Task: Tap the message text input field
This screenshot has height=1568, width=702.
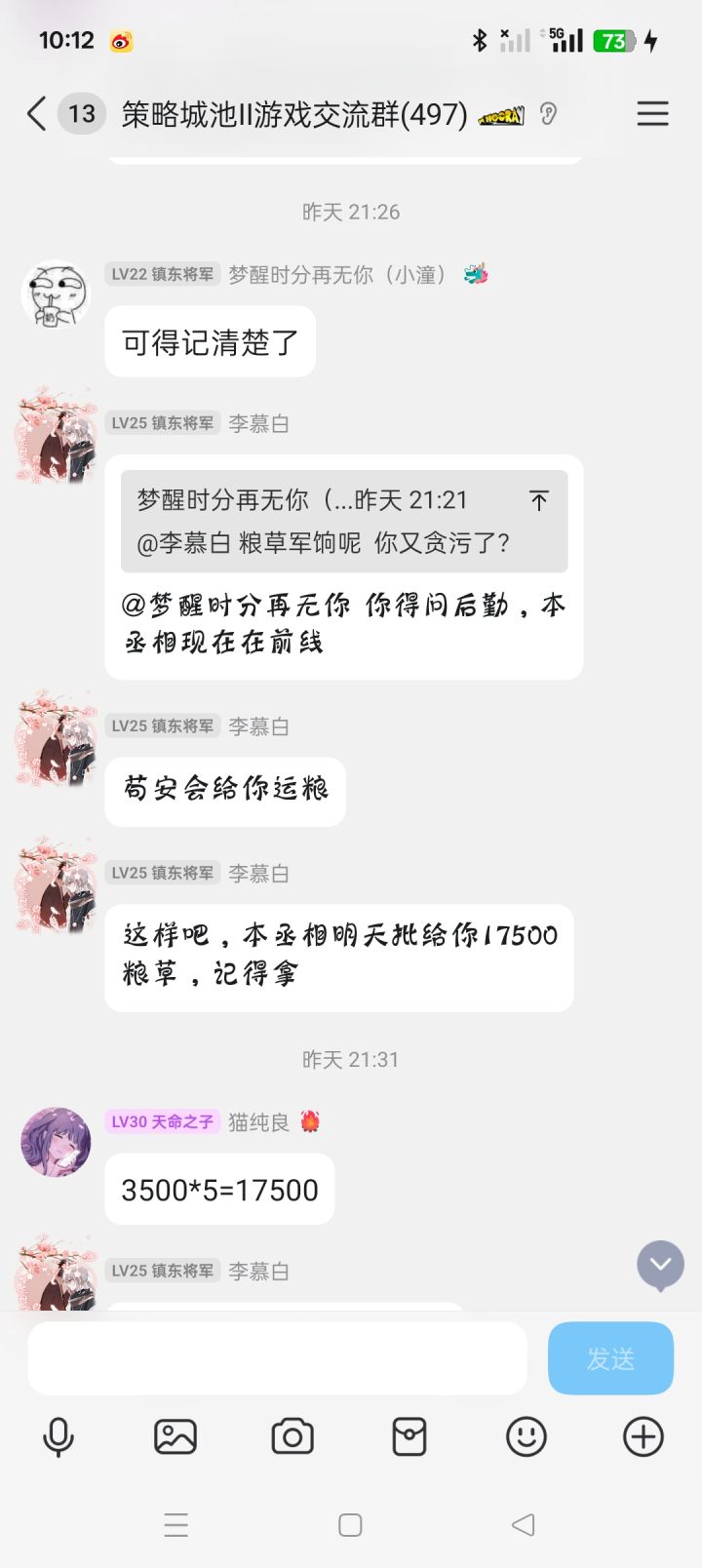Action: (278, 1357)
